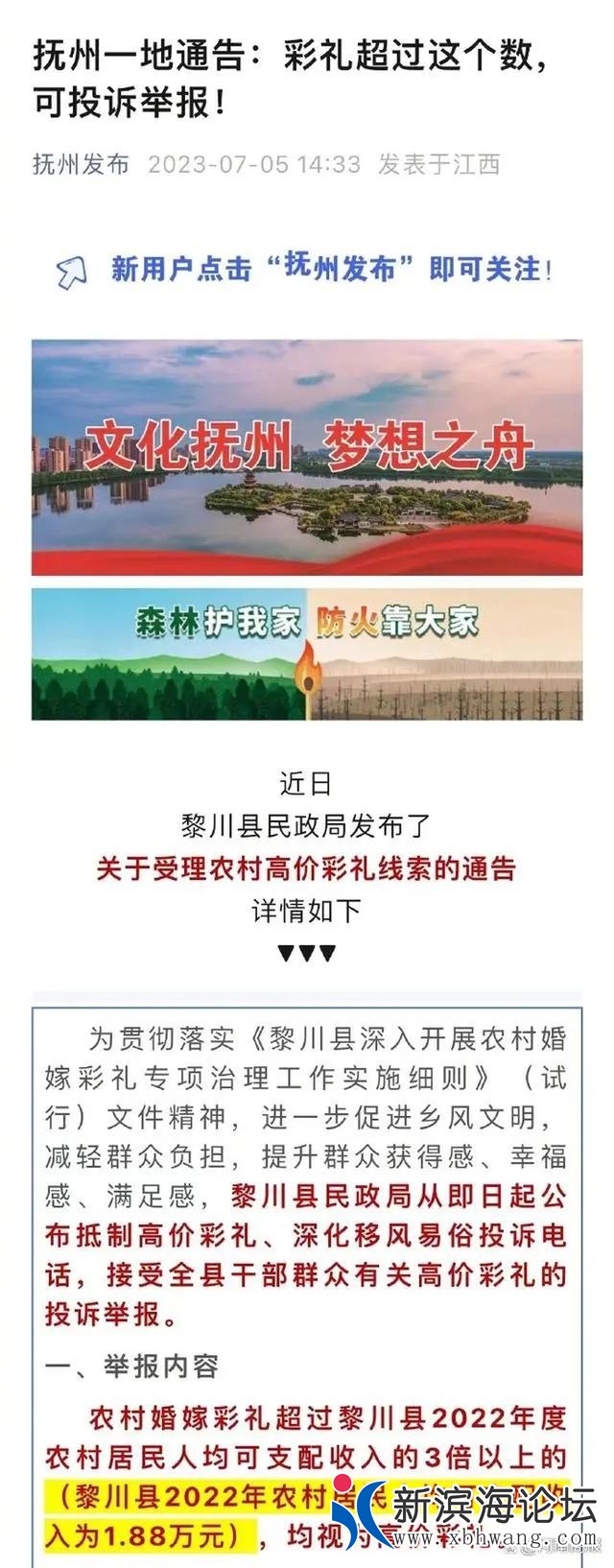Open the 抚州发布 account link under the title
This screenshot has height=1568, width=614.
pos(82,164)
